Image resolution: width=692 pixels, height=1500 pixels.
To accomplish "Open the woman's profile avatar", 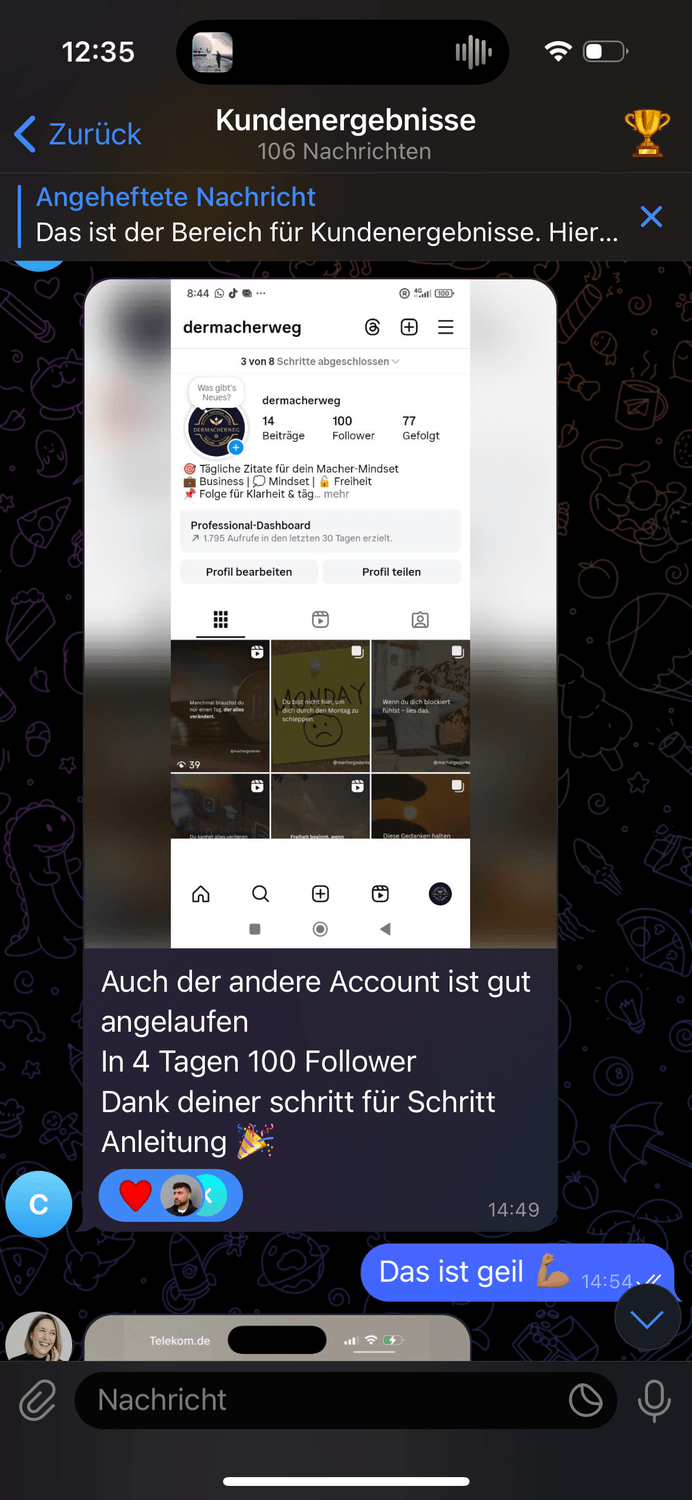I will tap(38, 1337).
